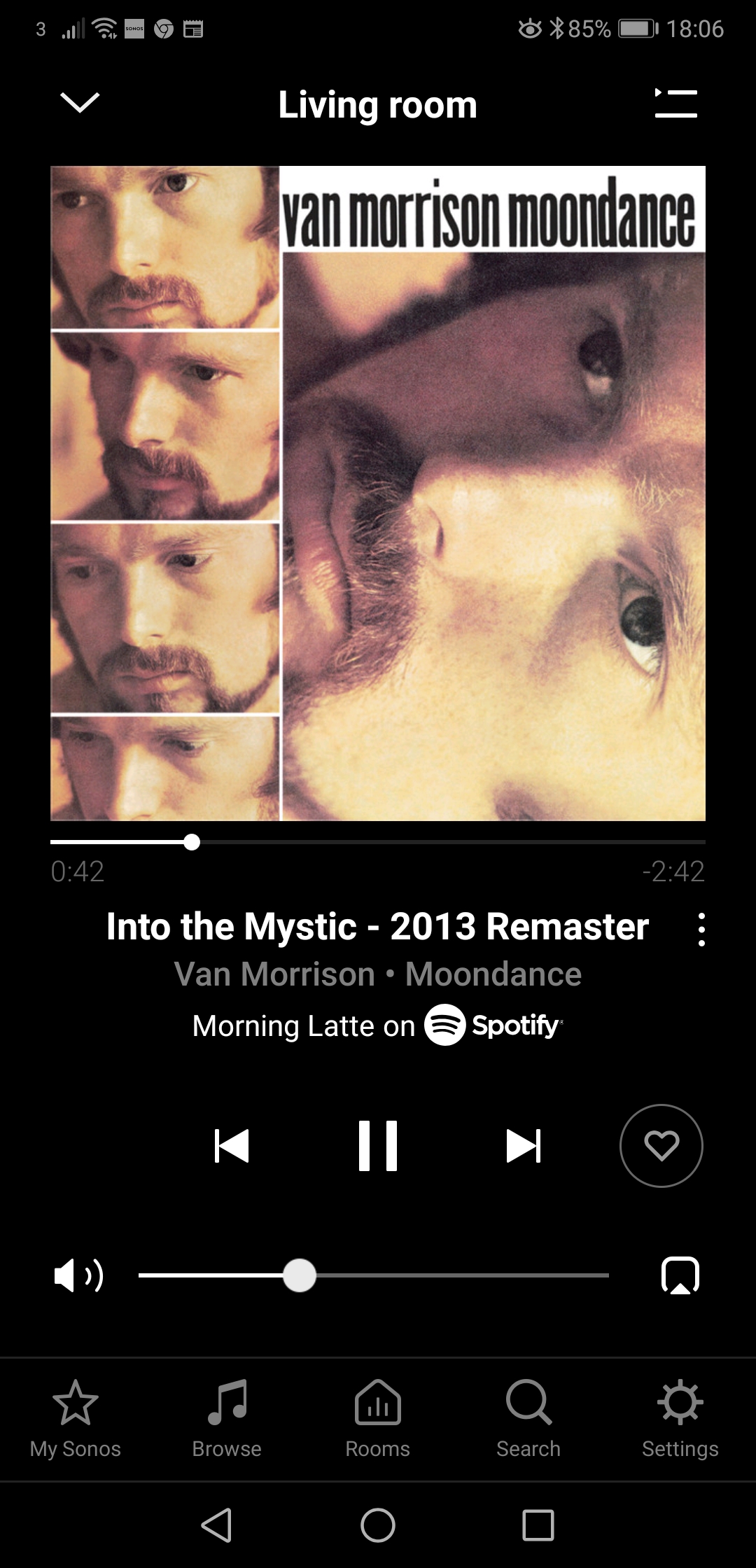This screenshot has height=1568, width=756.
Task: Pause the current song
Action: click(x=378, y=1146)
